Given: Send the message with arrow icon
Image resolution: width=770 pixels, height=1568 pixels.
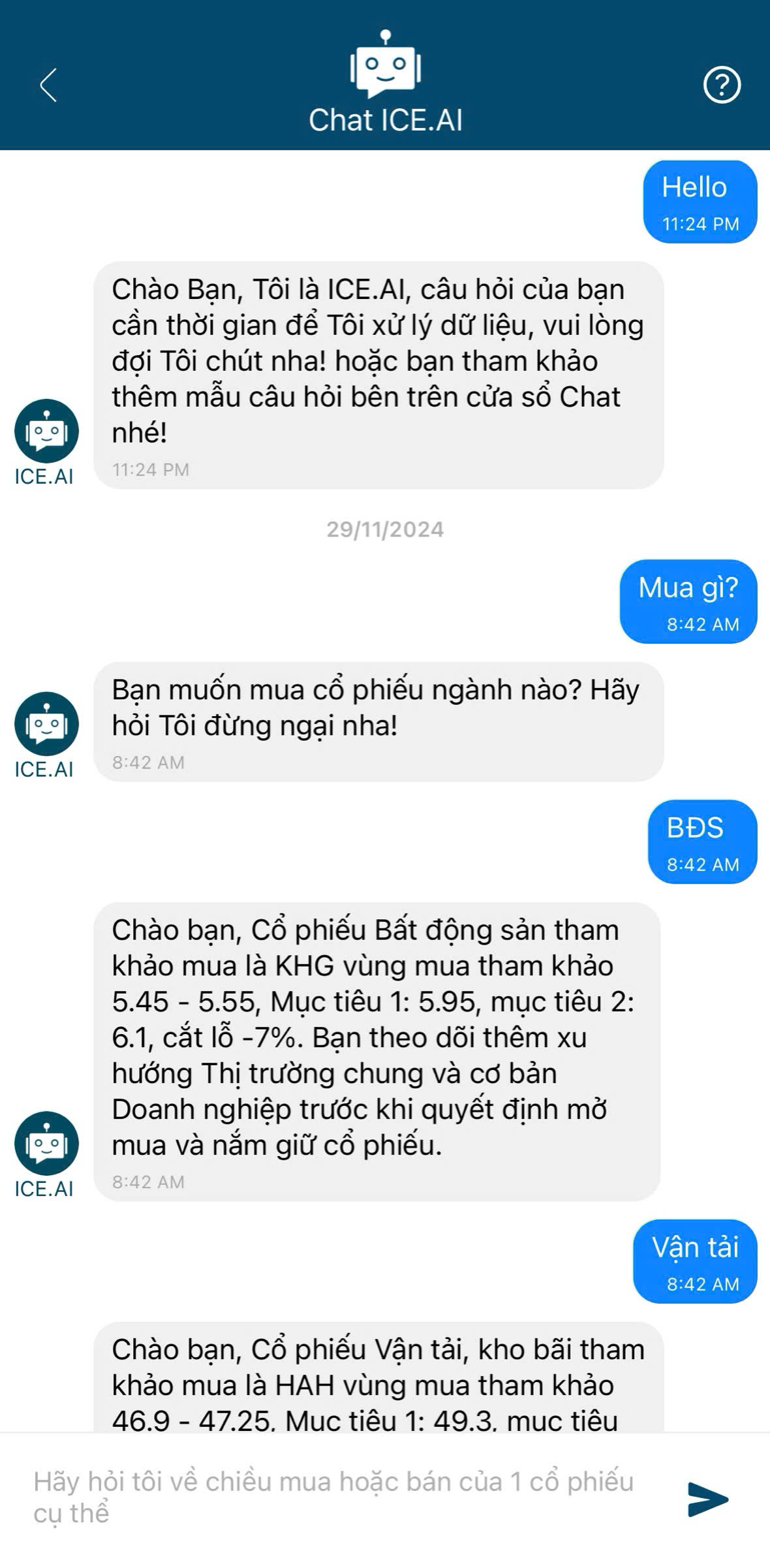Looking at the screenshot, I should pos(707,1498).
